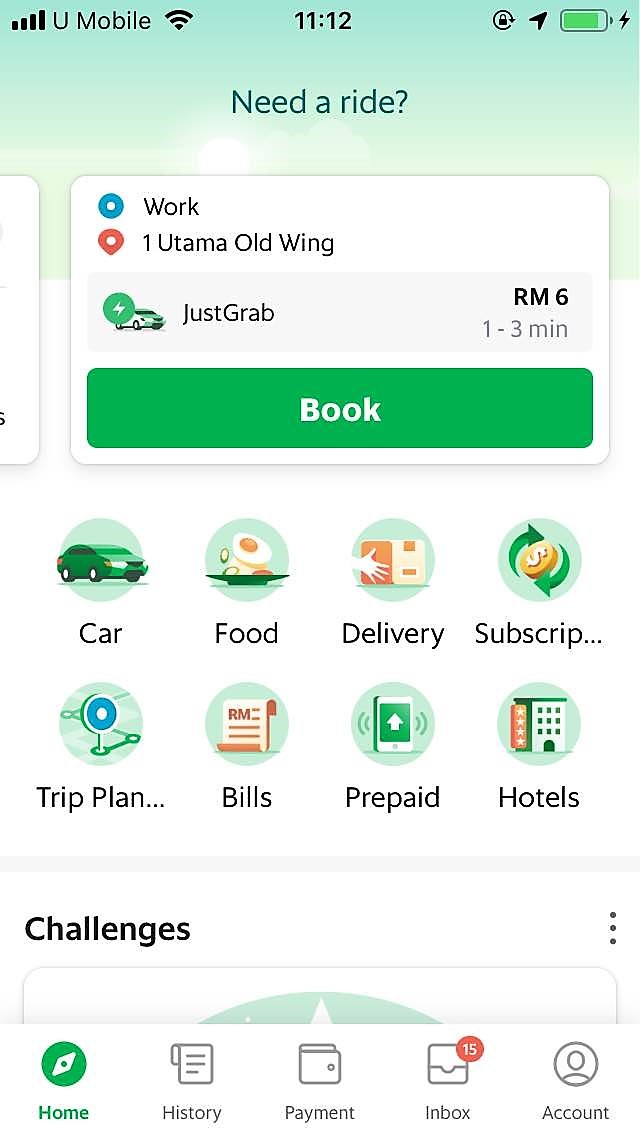Image resolution: width=640 pixels, height=1136 pixels.
Task: Open the Challenges overflow menu
Action: tap(612, 929)
